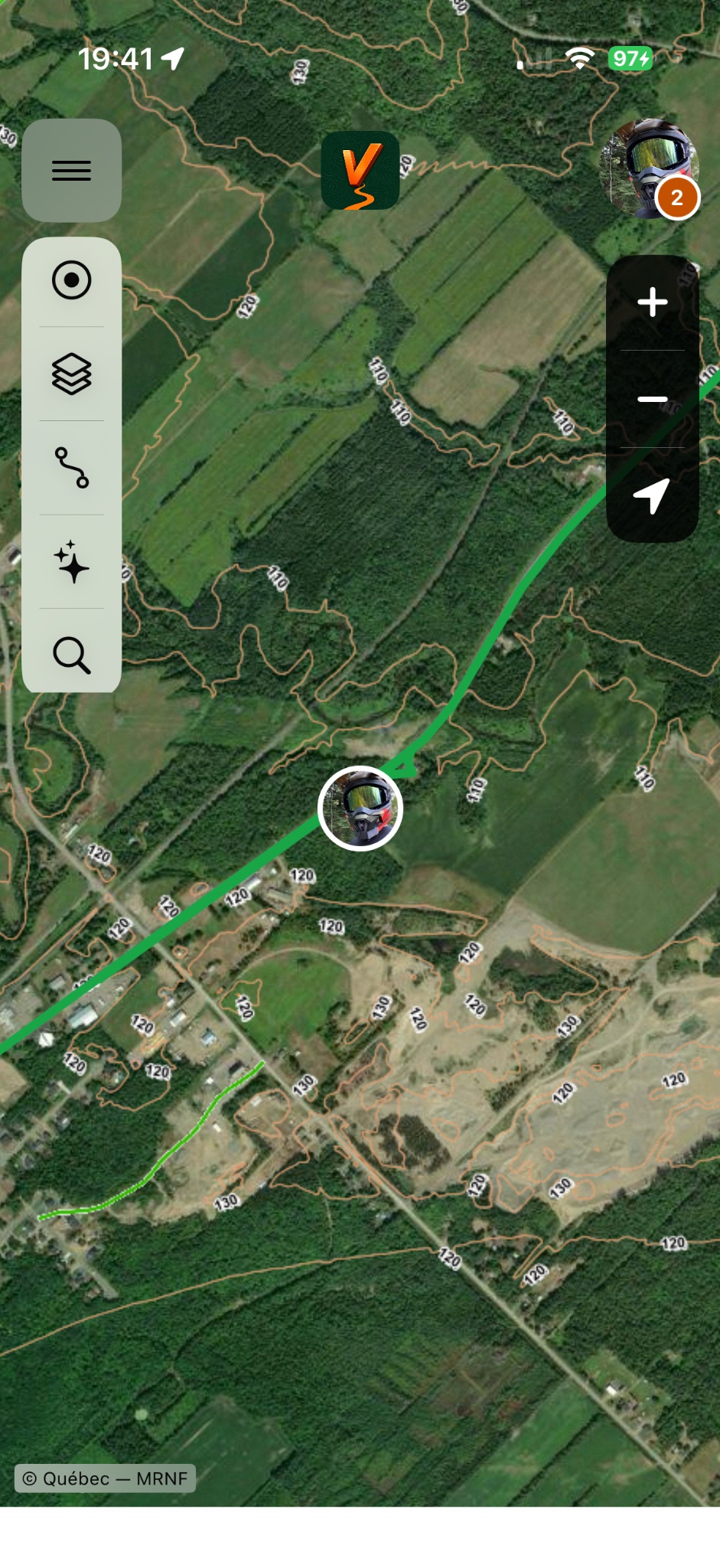Open the map layers selector
The image size is (720, 1568).
(71, 374)
